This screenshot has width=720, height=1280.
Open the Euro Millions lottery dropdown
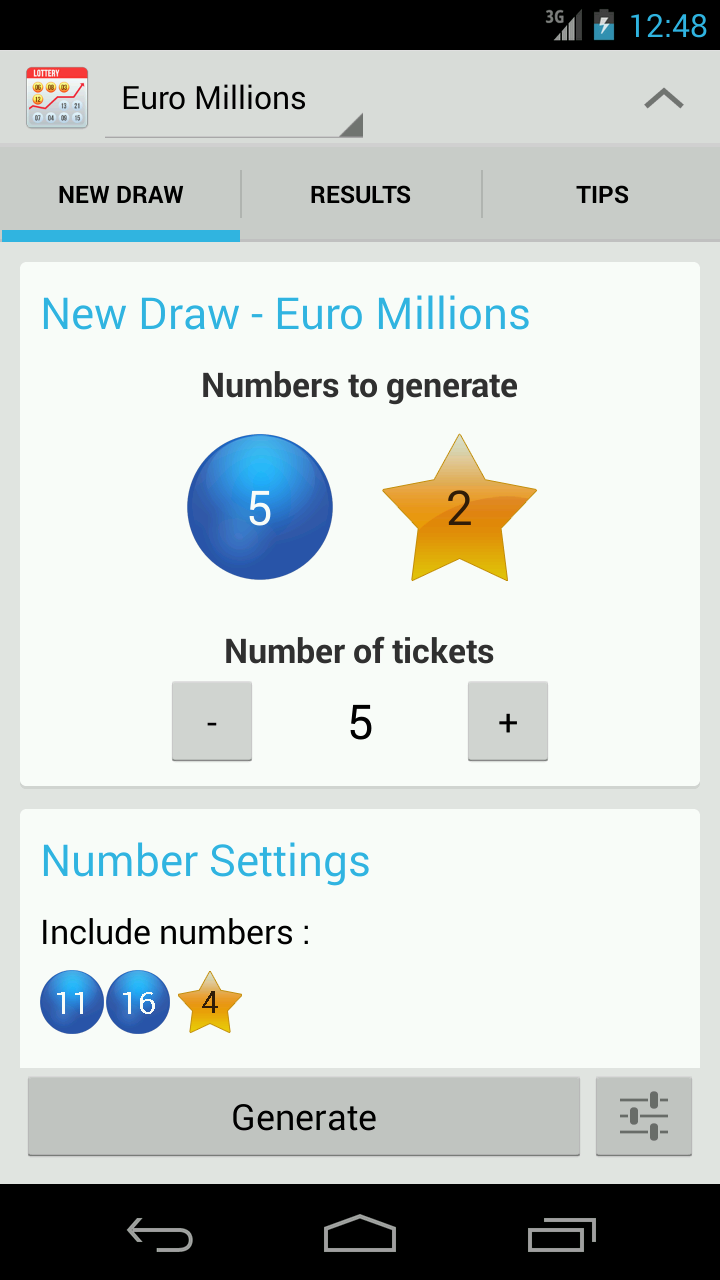pyautogui.click(x=232, y=100)
